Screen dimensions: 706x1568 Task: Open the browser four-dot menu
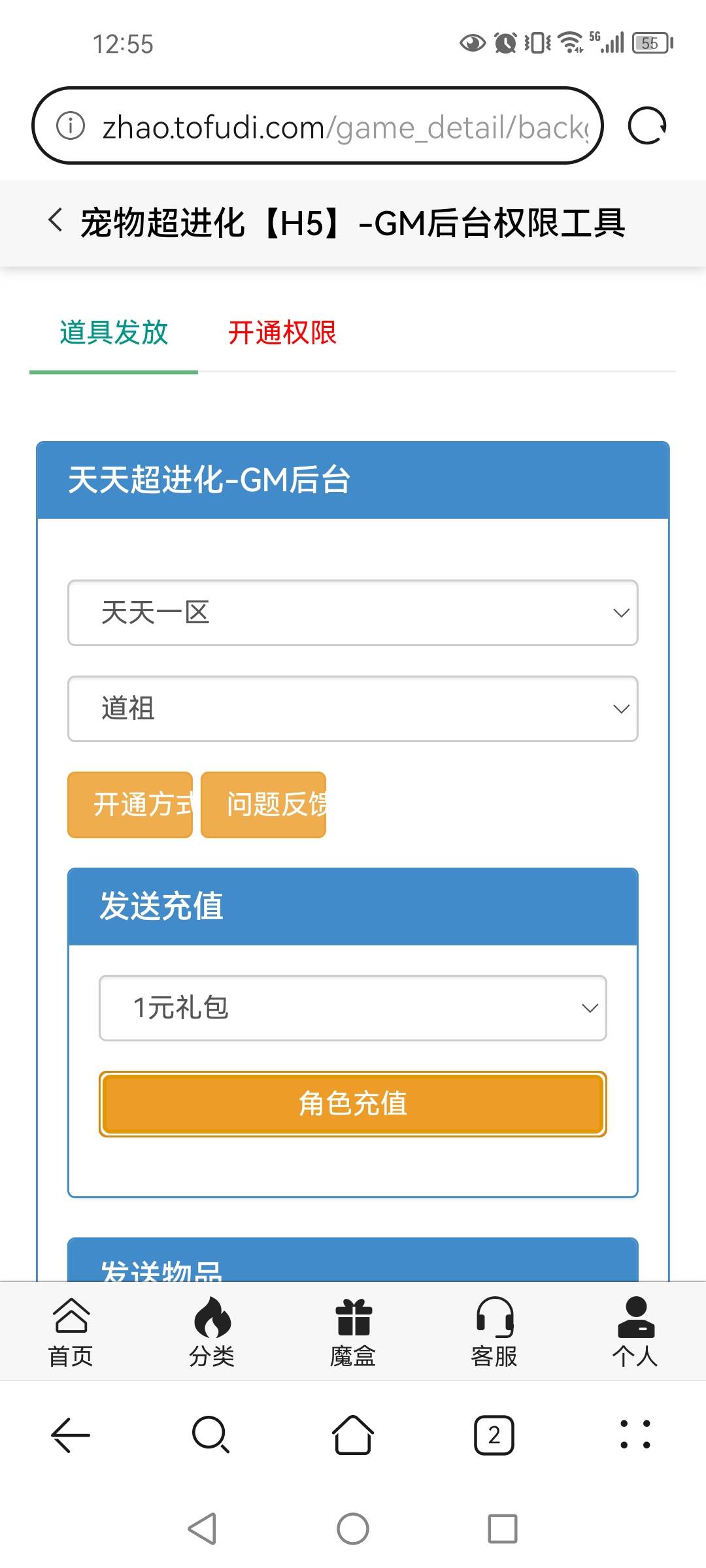point(635,1435)
